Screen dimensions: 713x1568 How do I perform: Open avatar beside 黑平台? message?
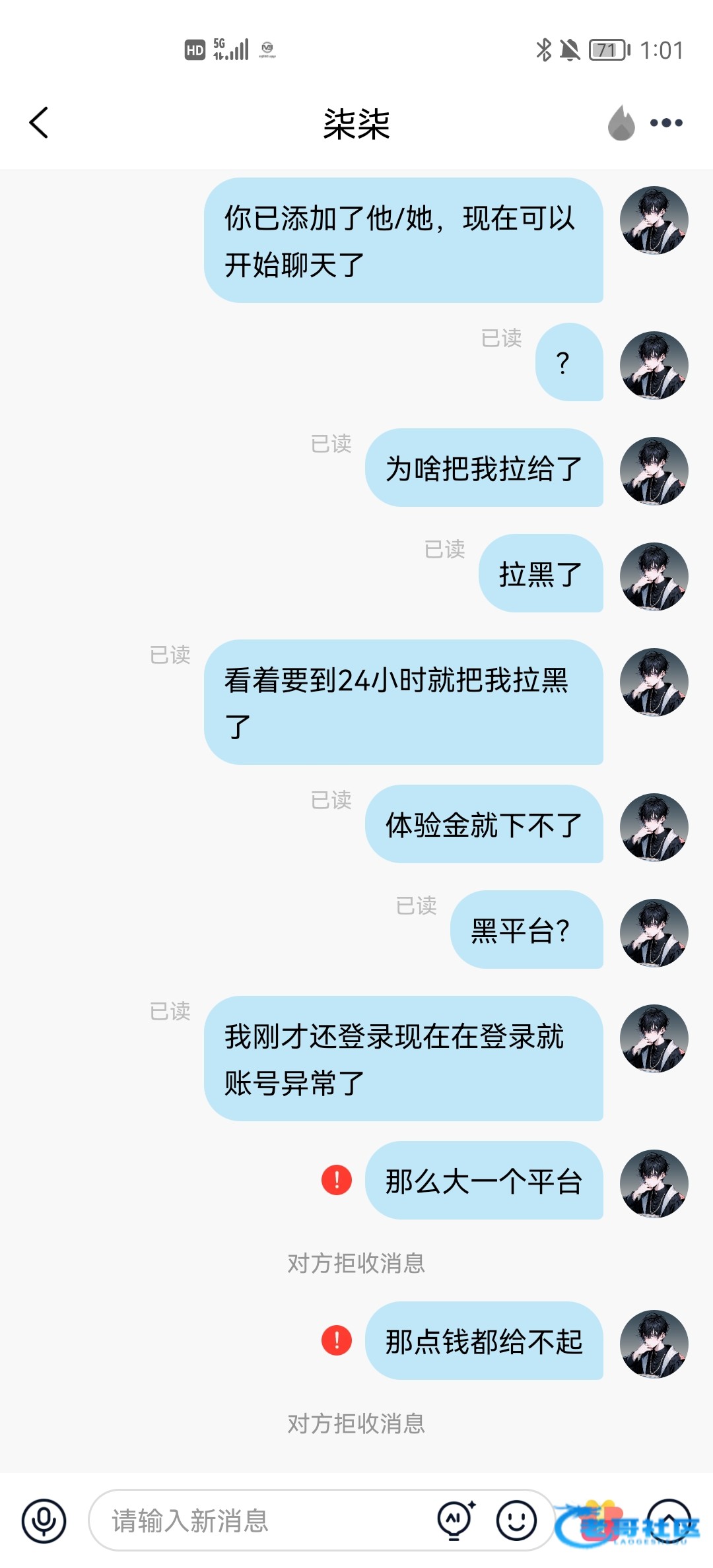tap(654, 932)
